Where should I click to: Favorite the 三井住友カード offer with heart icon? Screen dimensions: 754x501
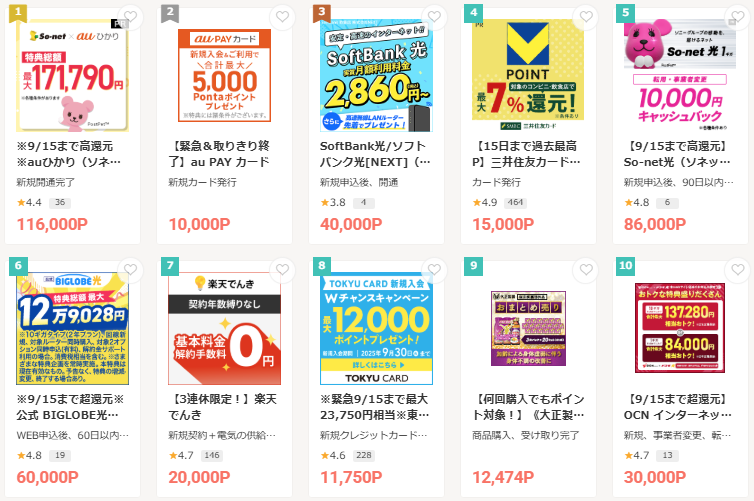585,17
